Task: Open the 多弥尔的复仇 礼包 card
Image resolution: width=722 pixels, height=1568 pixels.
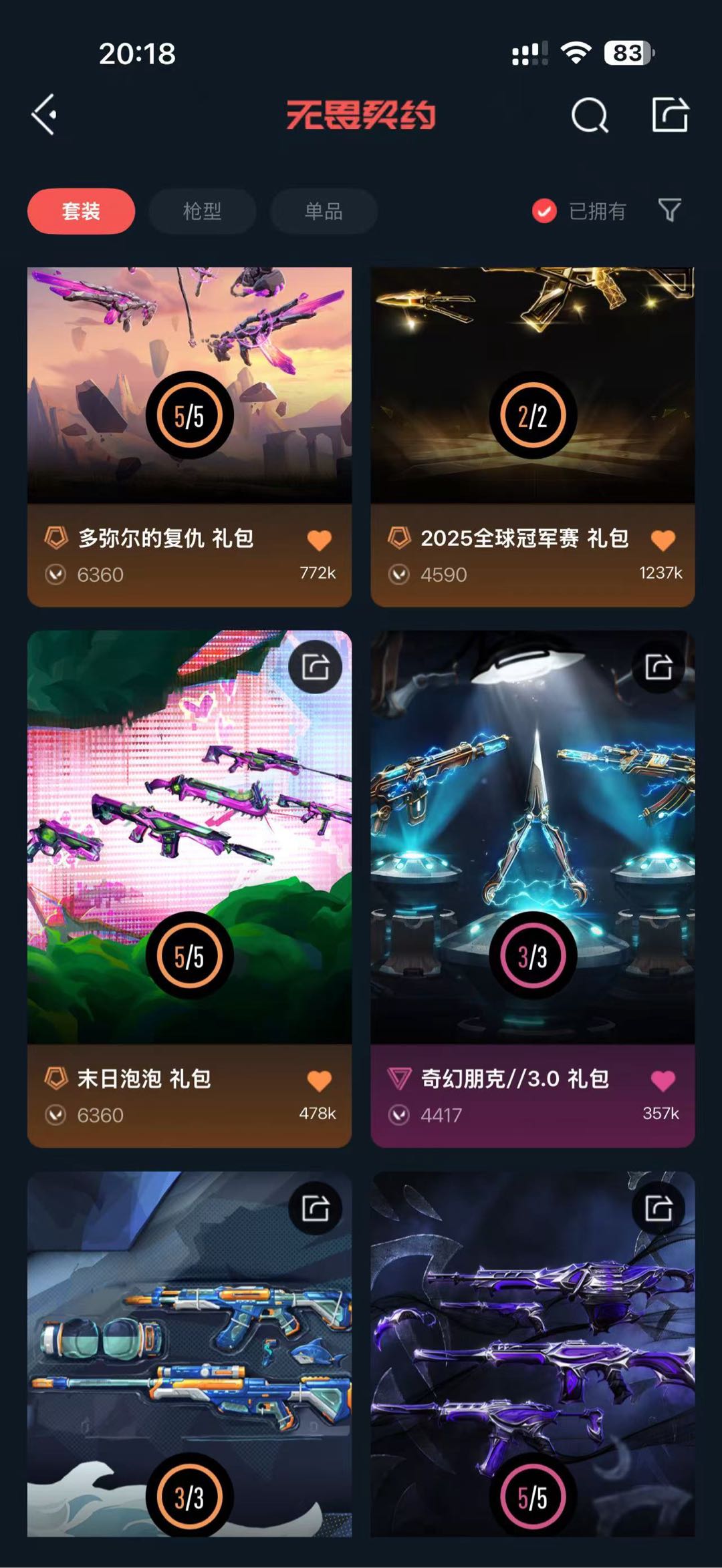Action: 189,401
